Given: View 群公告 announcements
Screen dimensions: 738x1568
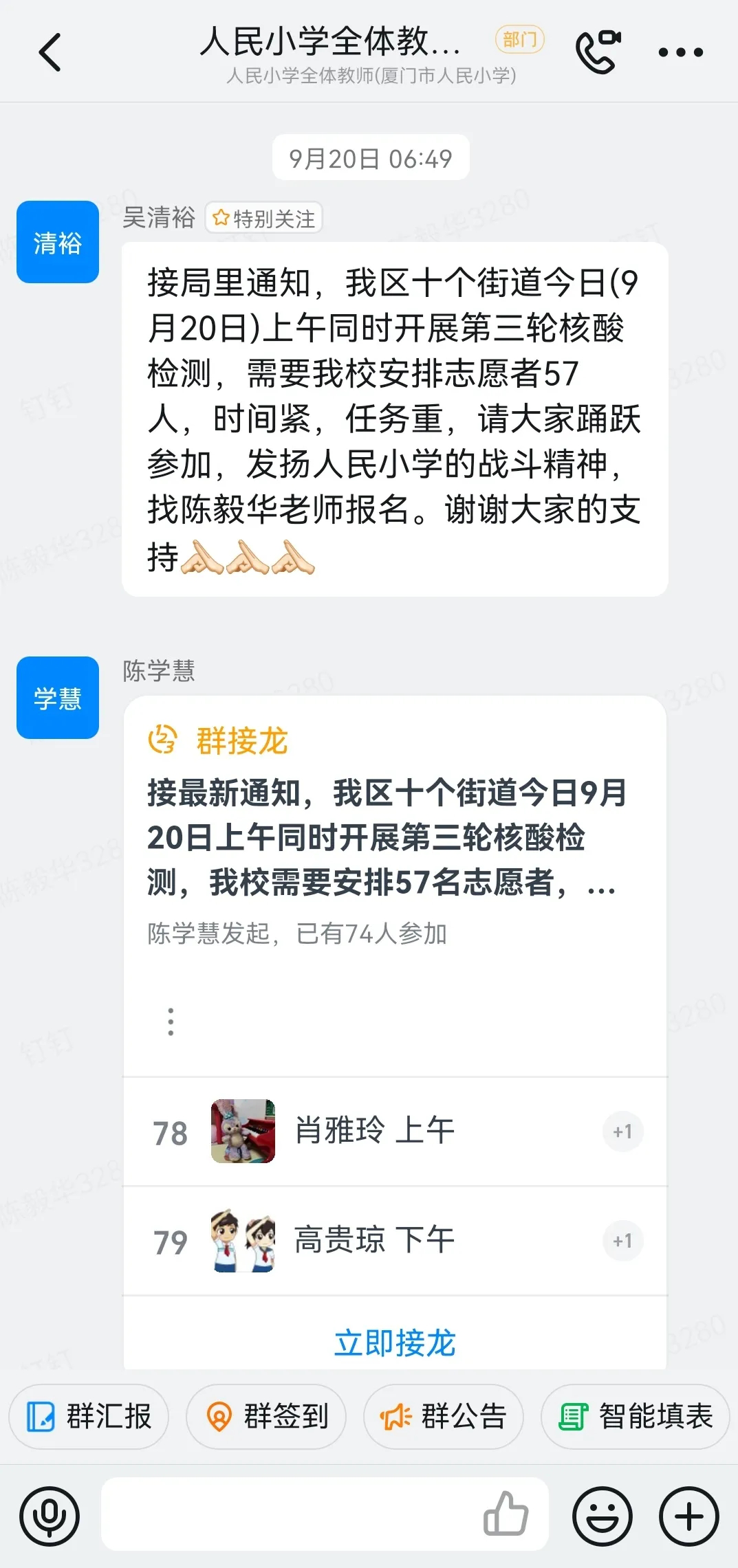Looking at the screenshot, I should click(x=444, y=1417).
